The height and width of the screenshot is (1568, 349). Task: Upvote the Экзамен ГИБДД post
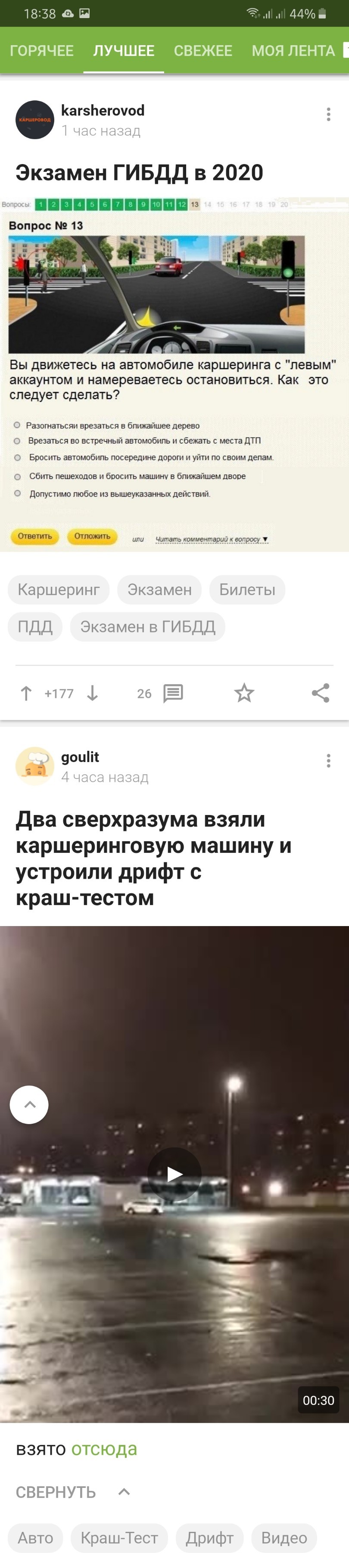[x=26, y=693]
